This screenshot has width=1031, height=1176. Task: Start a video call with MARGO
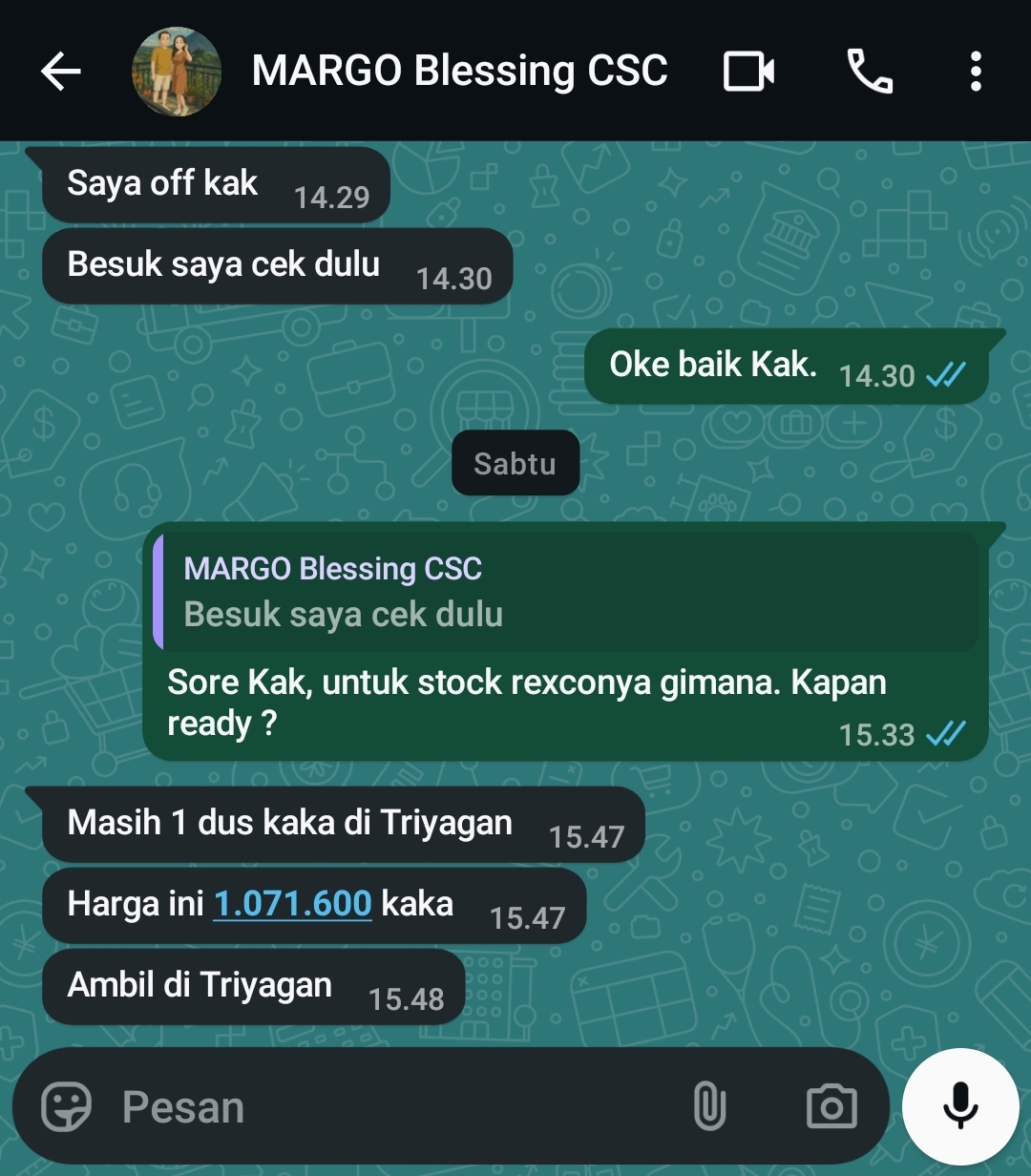pyautogui.click(x=748, y=72)
